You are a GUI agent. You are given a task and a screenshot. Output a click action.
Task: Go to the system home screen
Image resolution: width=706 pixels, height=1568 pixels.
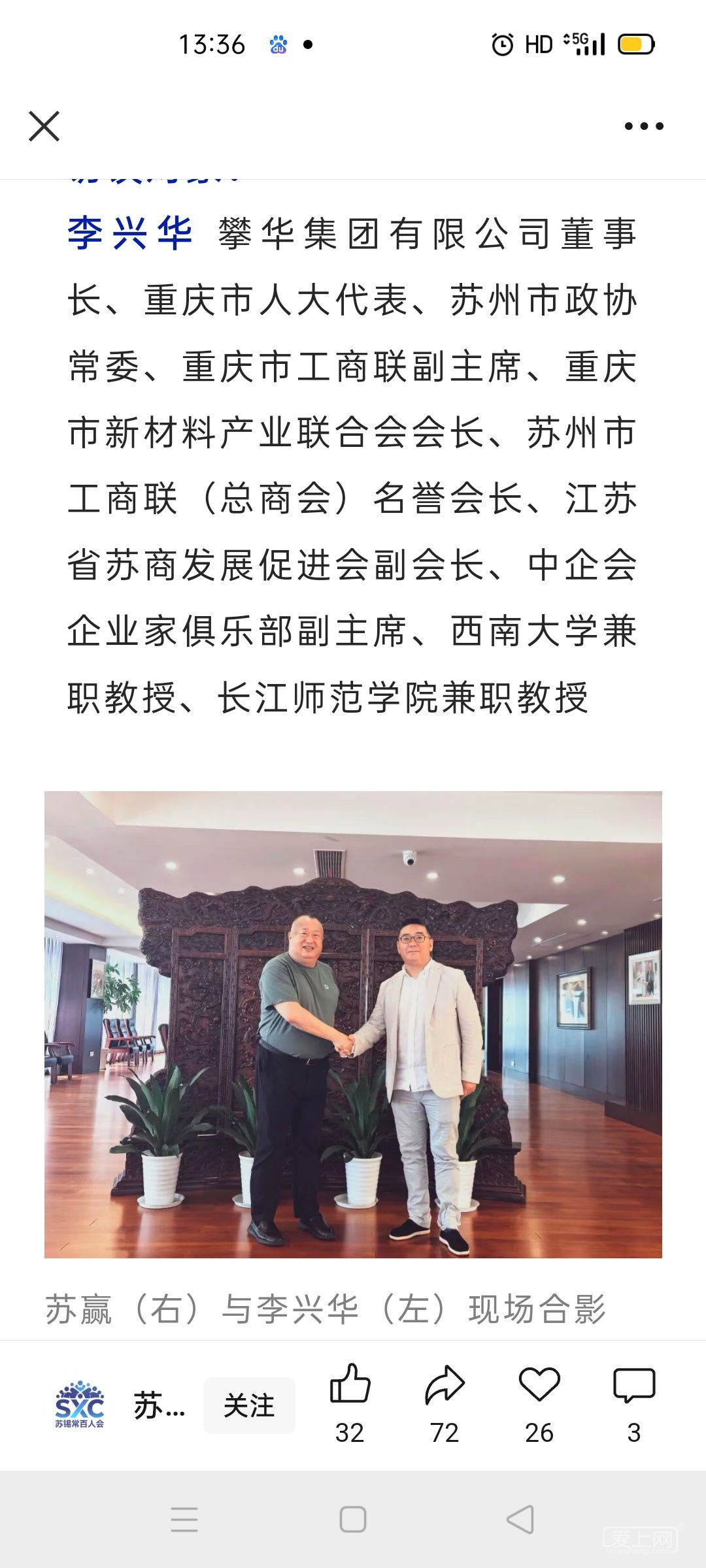pyautogui.click(x=353, y=1519)
